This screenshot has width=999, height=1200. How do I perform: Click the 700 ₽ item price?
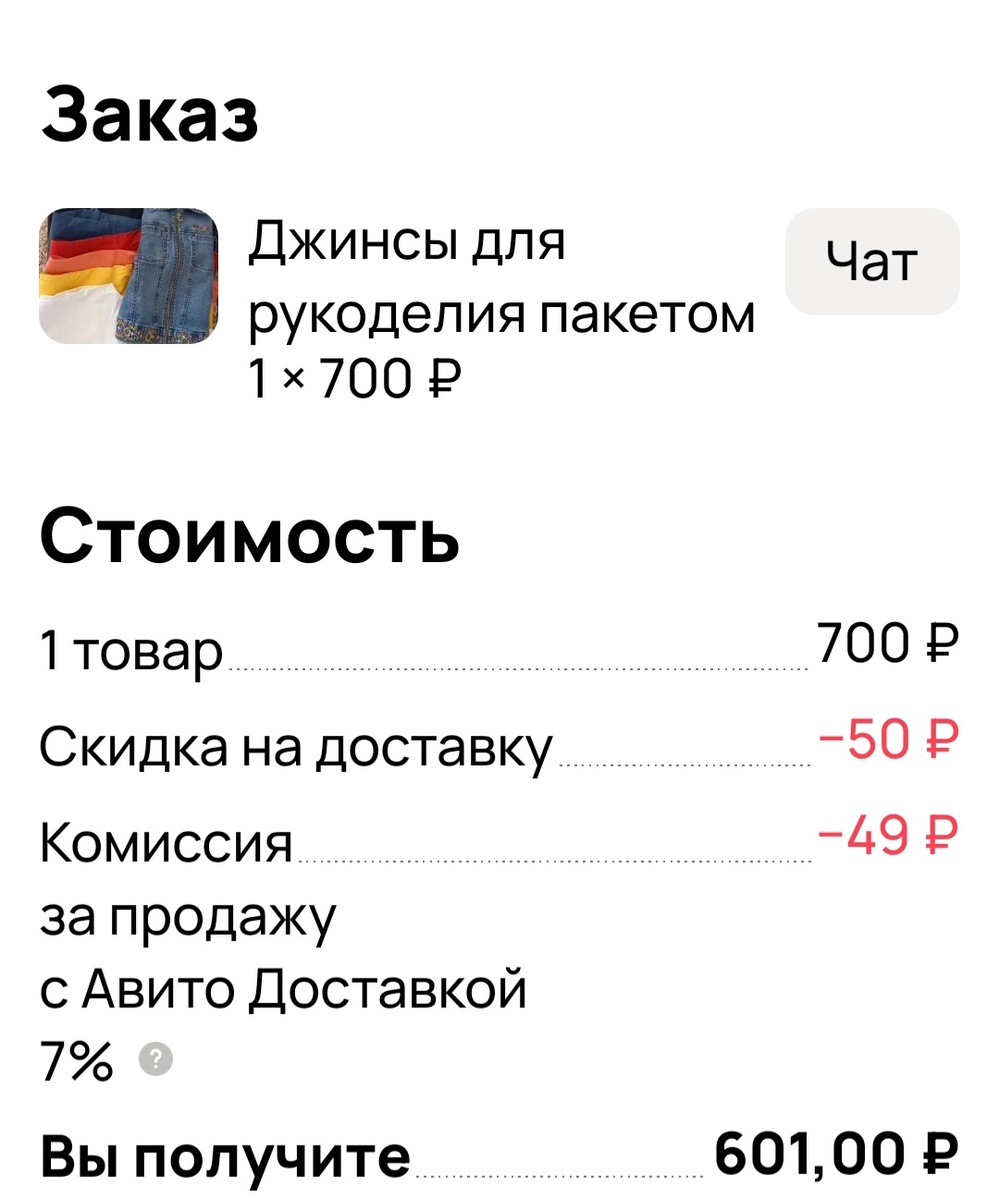(x=888, y=641)
